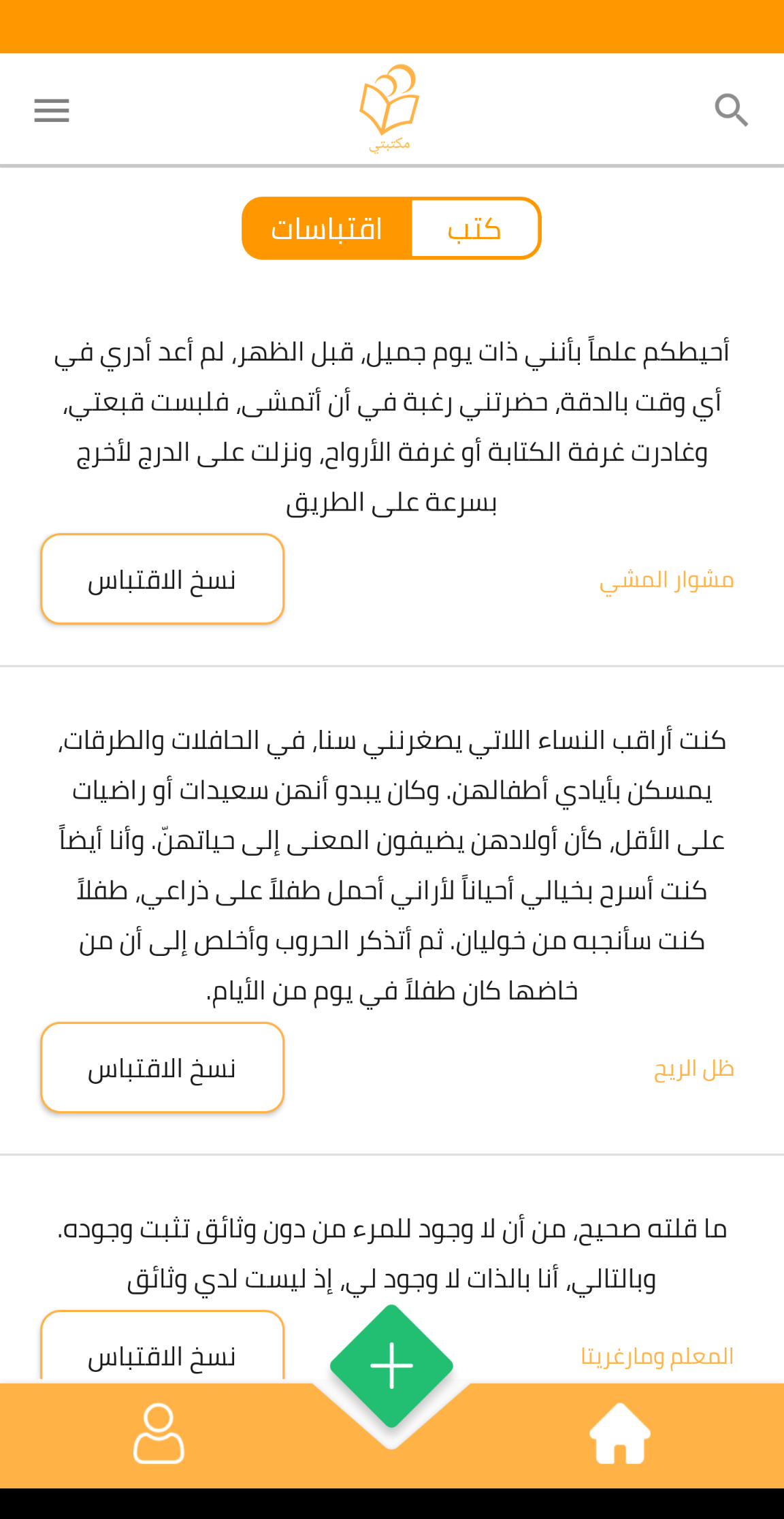Open the hamburger drawer menu

pos(52,110)
